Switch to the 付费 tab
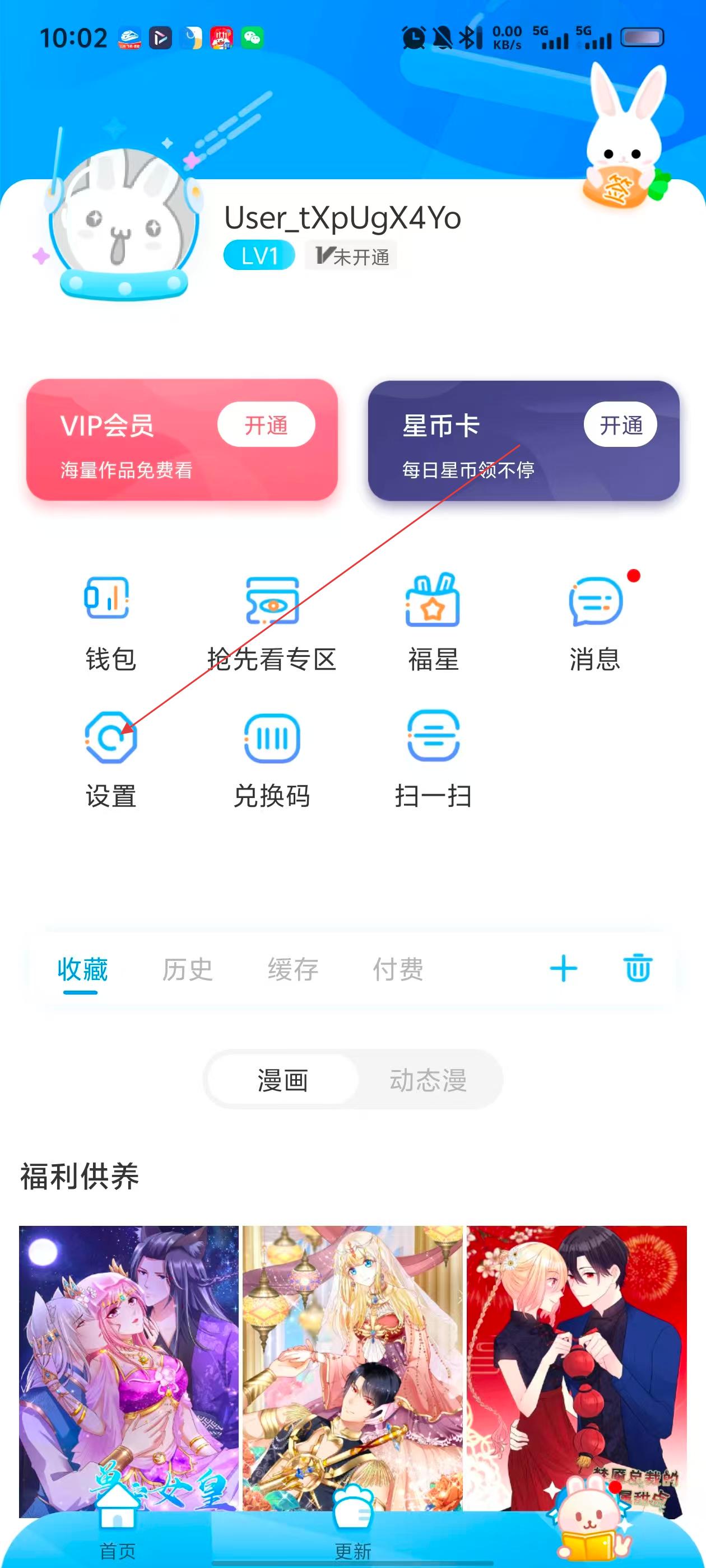Screen dimensions: 706x1568 (398, 969)
